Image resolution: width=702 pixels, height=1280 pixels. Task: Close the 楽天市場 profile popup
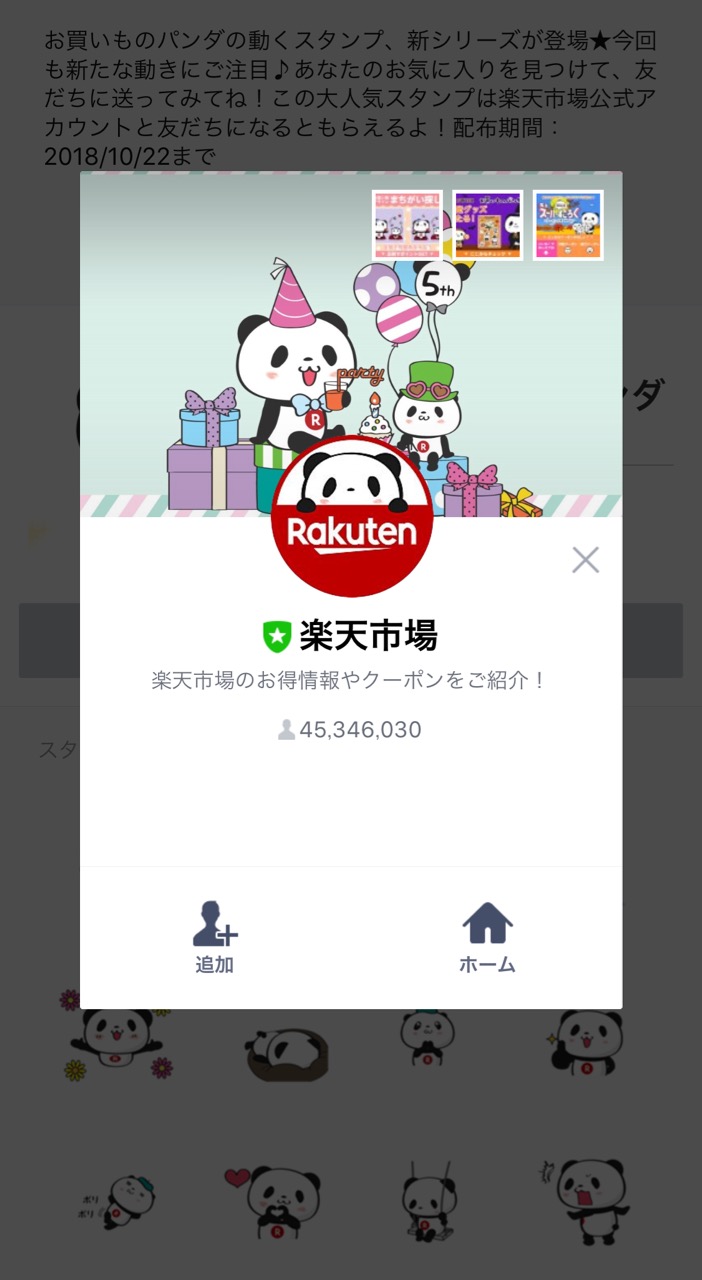(x=585, y=560)
